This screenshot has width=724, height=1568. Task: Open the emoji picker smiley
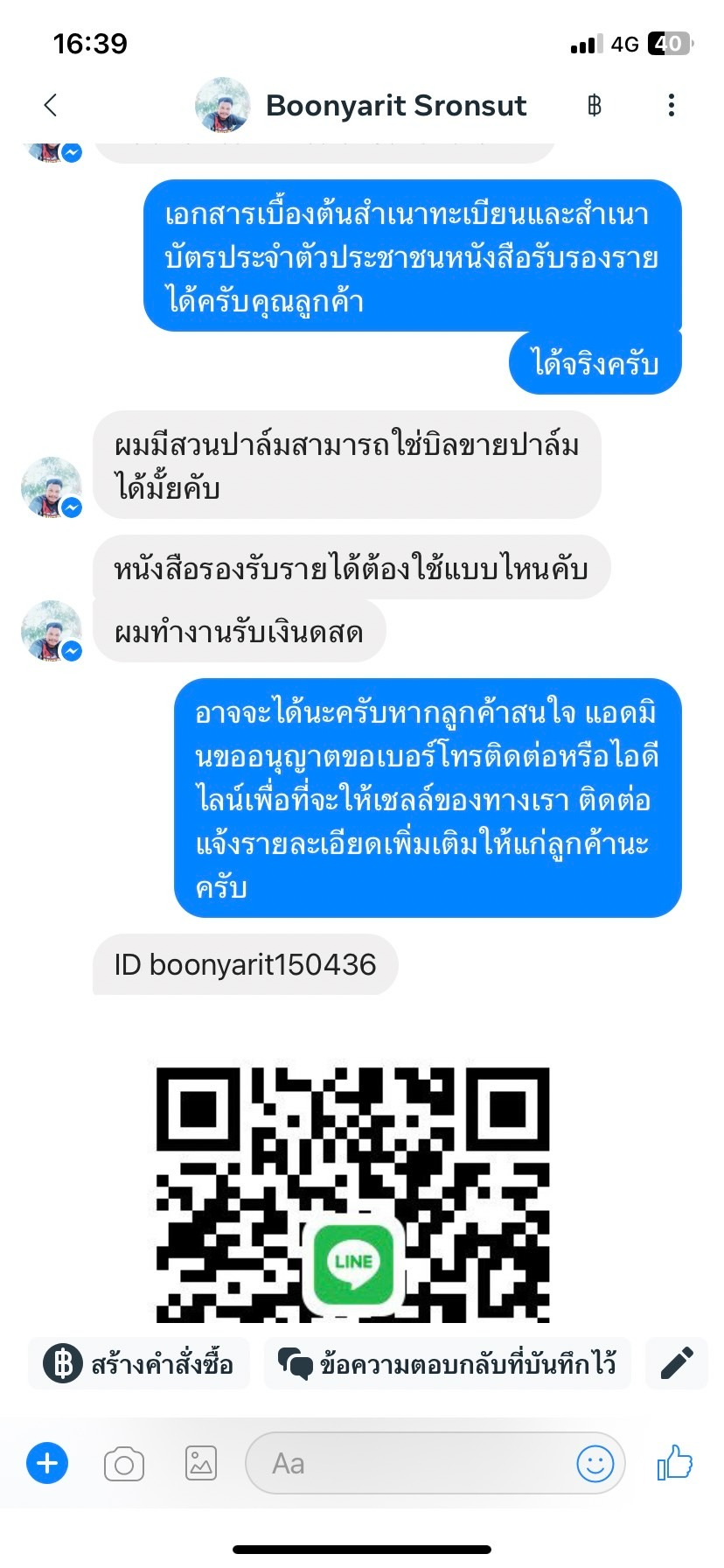595,1463
